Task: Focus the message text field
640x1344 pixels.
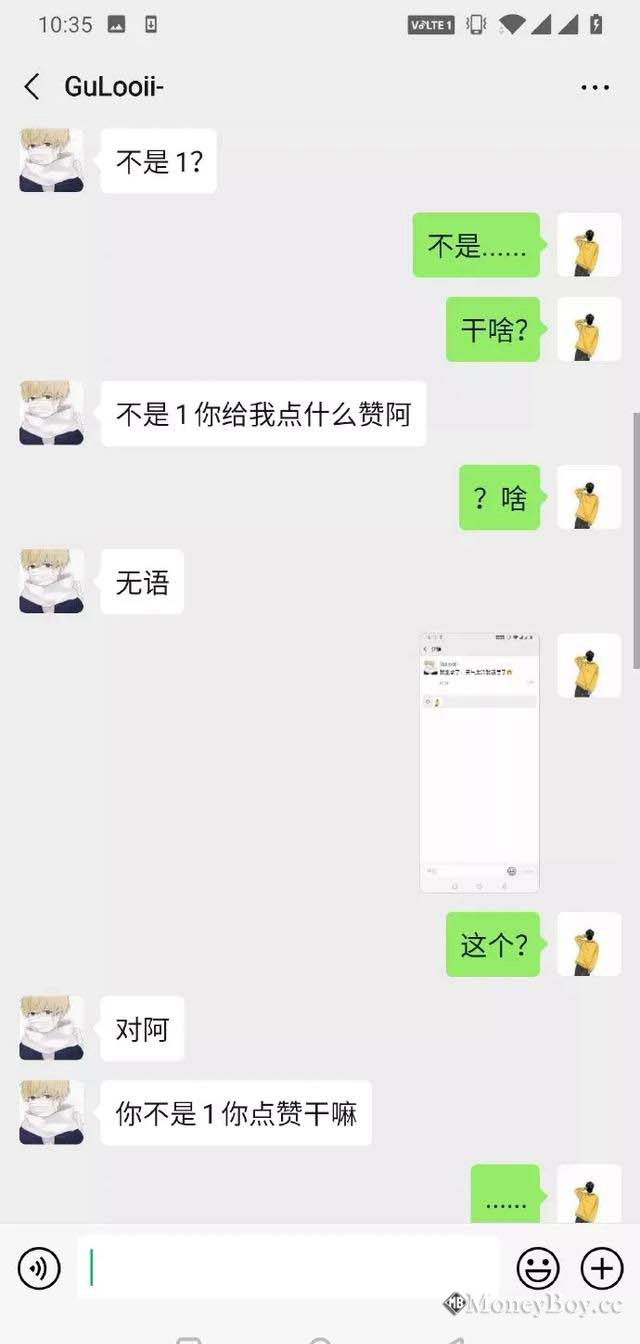Action: (x=288, y=1268)
